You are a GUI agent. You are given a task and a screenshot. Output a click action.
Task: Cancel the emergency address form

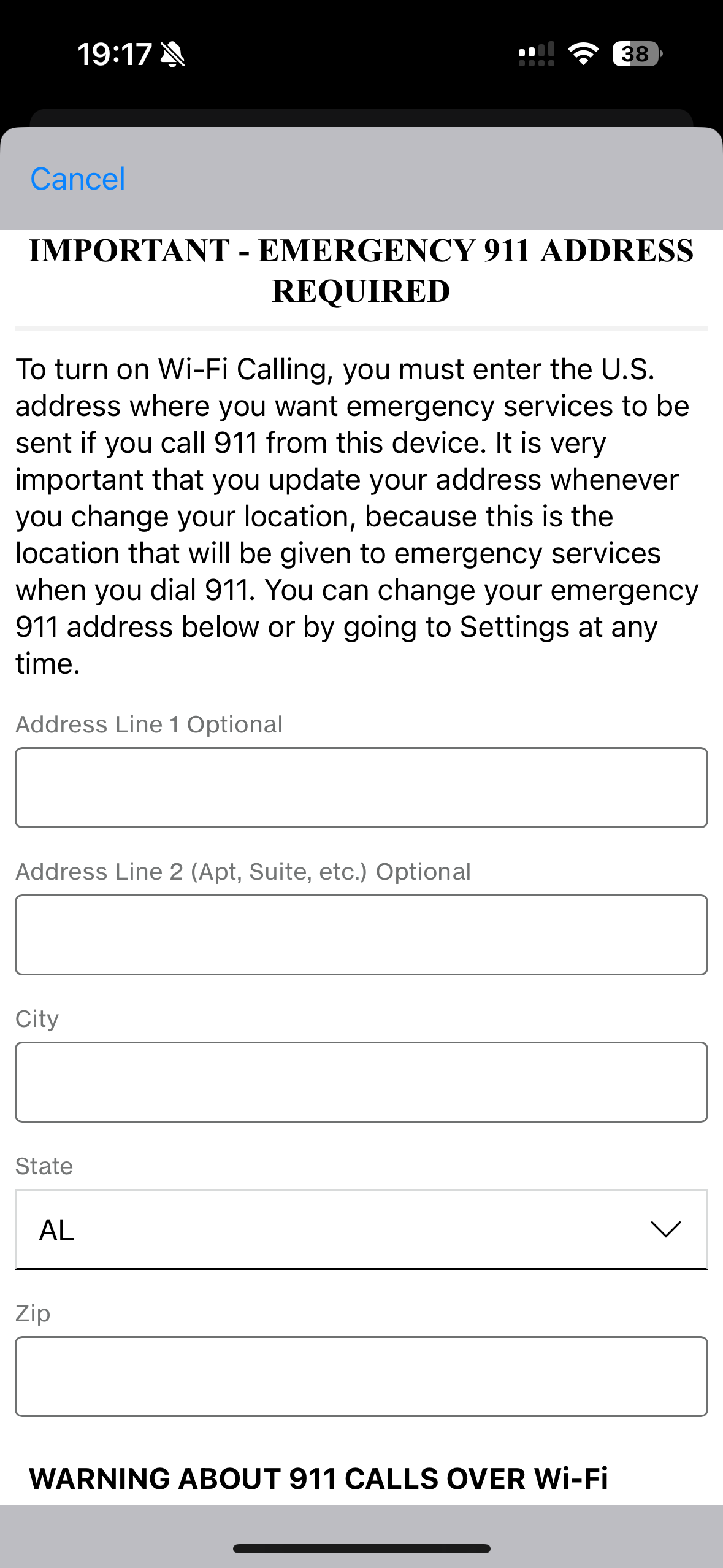click(78, 179)
